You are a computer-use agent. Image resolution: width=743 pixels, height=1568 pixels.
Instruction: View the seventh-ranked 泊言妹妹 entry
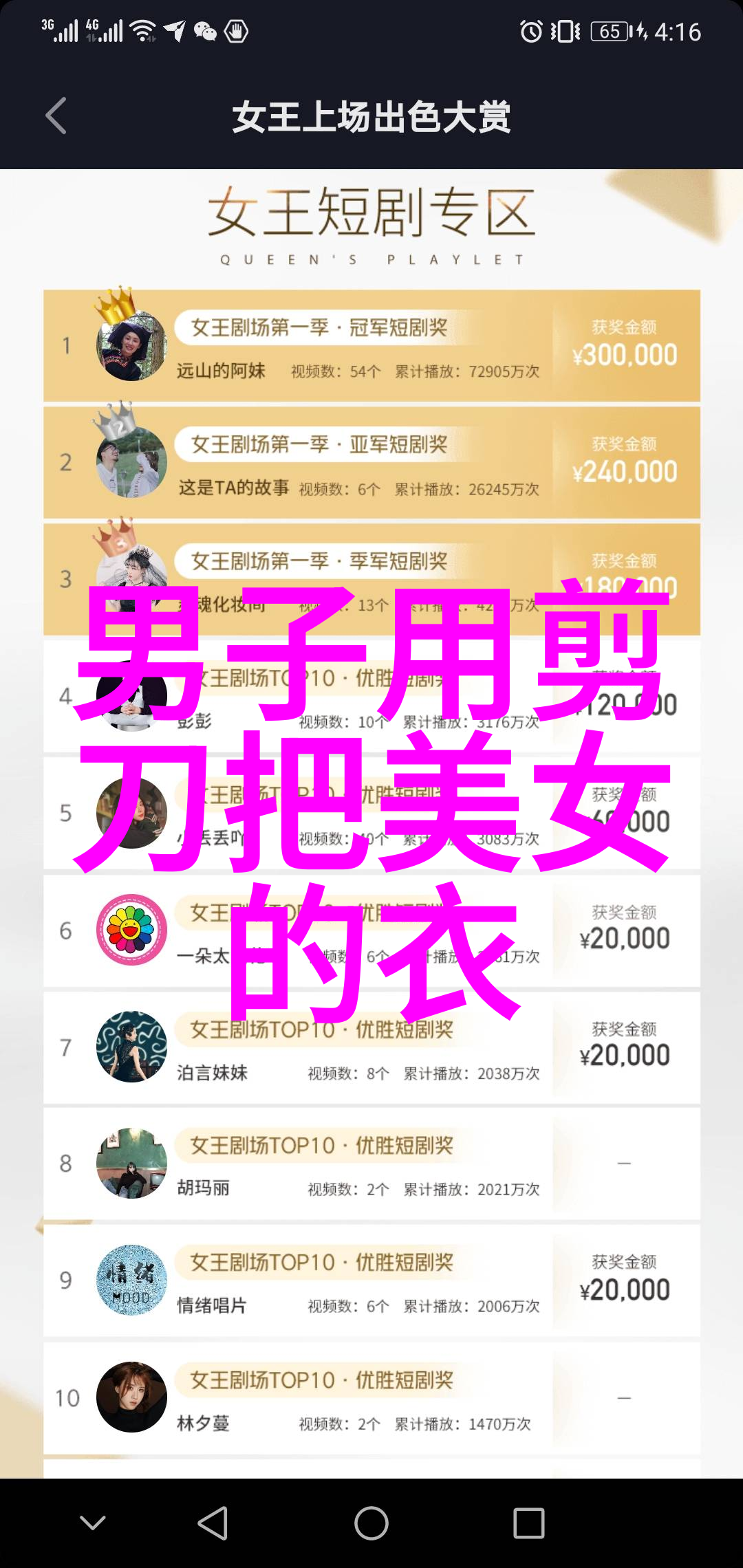point(371,1047)
